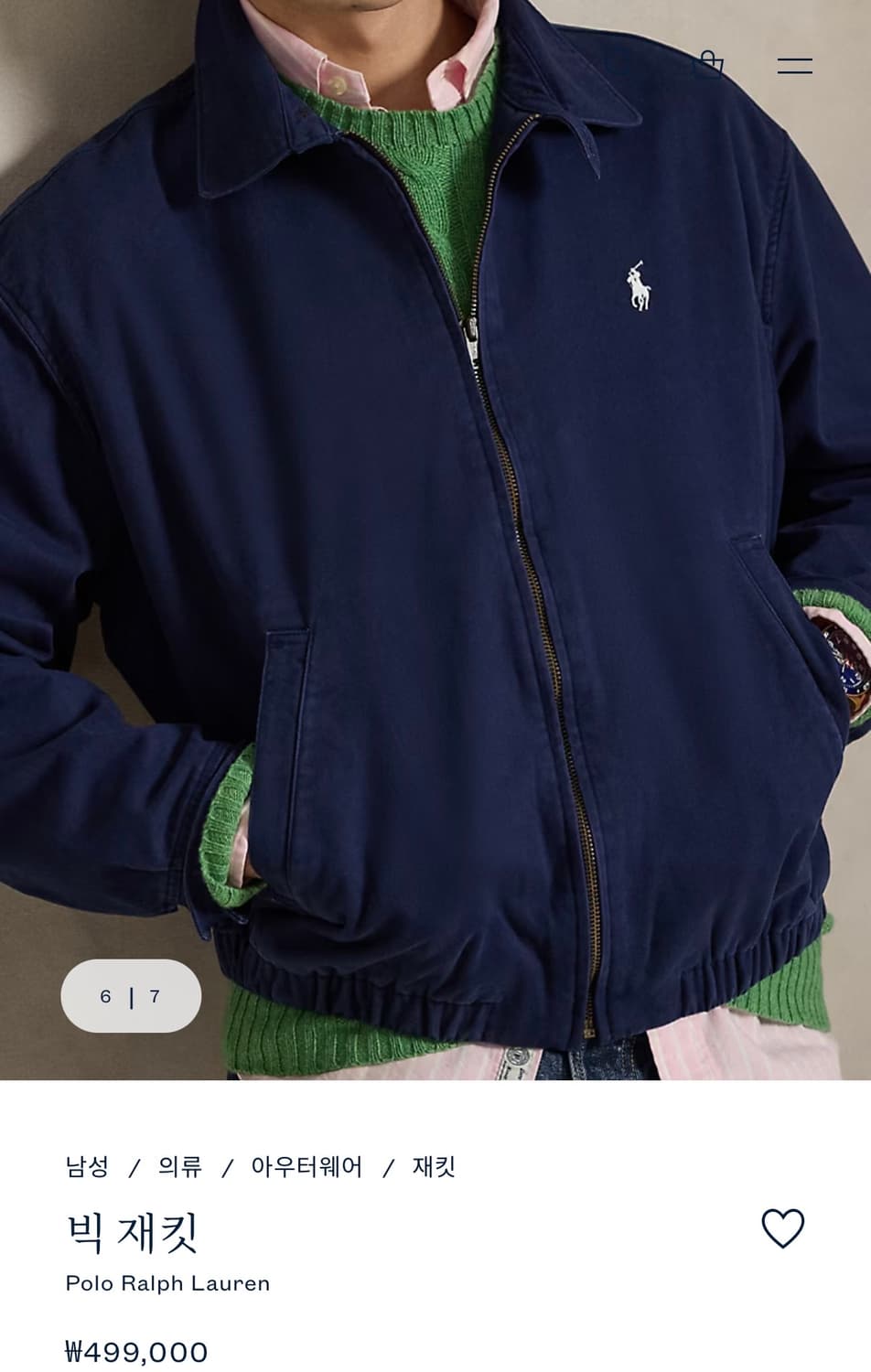Click the 6 | 7 gallery counter badge
Viewport: 871px width, 1372px height.
point(131,996)
